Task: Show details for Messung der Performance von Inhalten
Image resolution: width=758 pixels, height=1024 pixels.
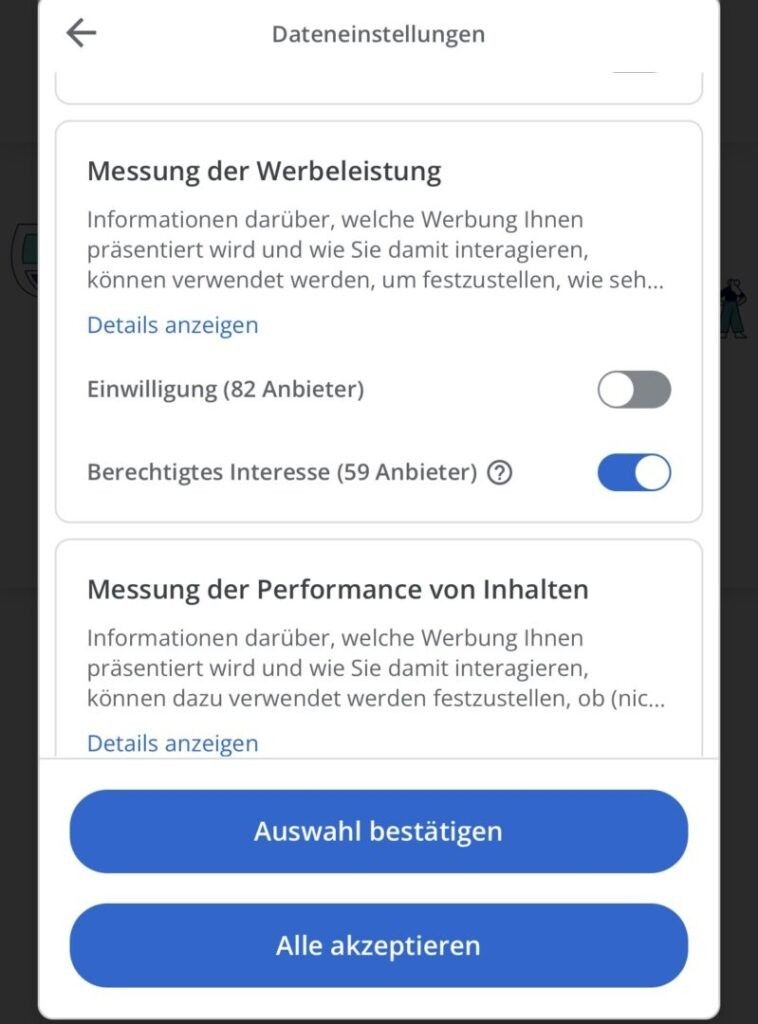Action: point(172,743)
